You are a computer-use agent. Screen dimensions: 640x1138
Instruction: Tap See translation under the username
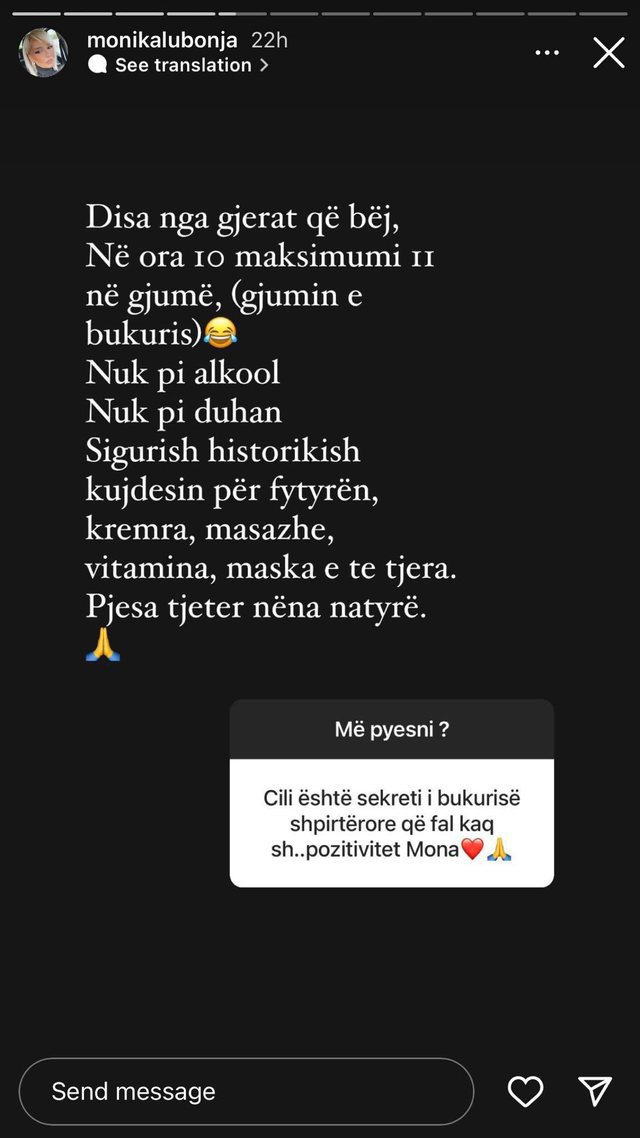(x=183, y=65)
